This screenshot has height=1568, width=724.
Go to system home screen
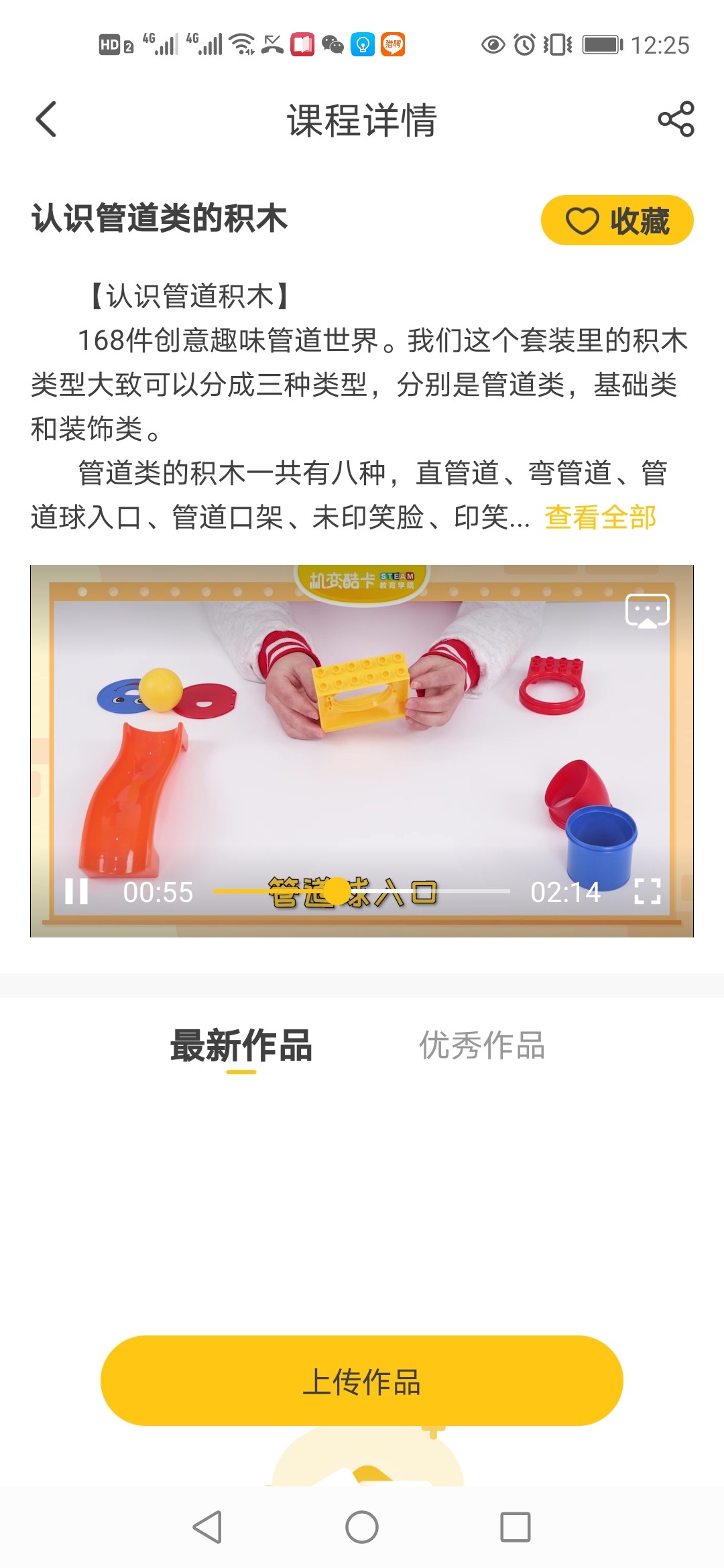tap(362, 1528)
